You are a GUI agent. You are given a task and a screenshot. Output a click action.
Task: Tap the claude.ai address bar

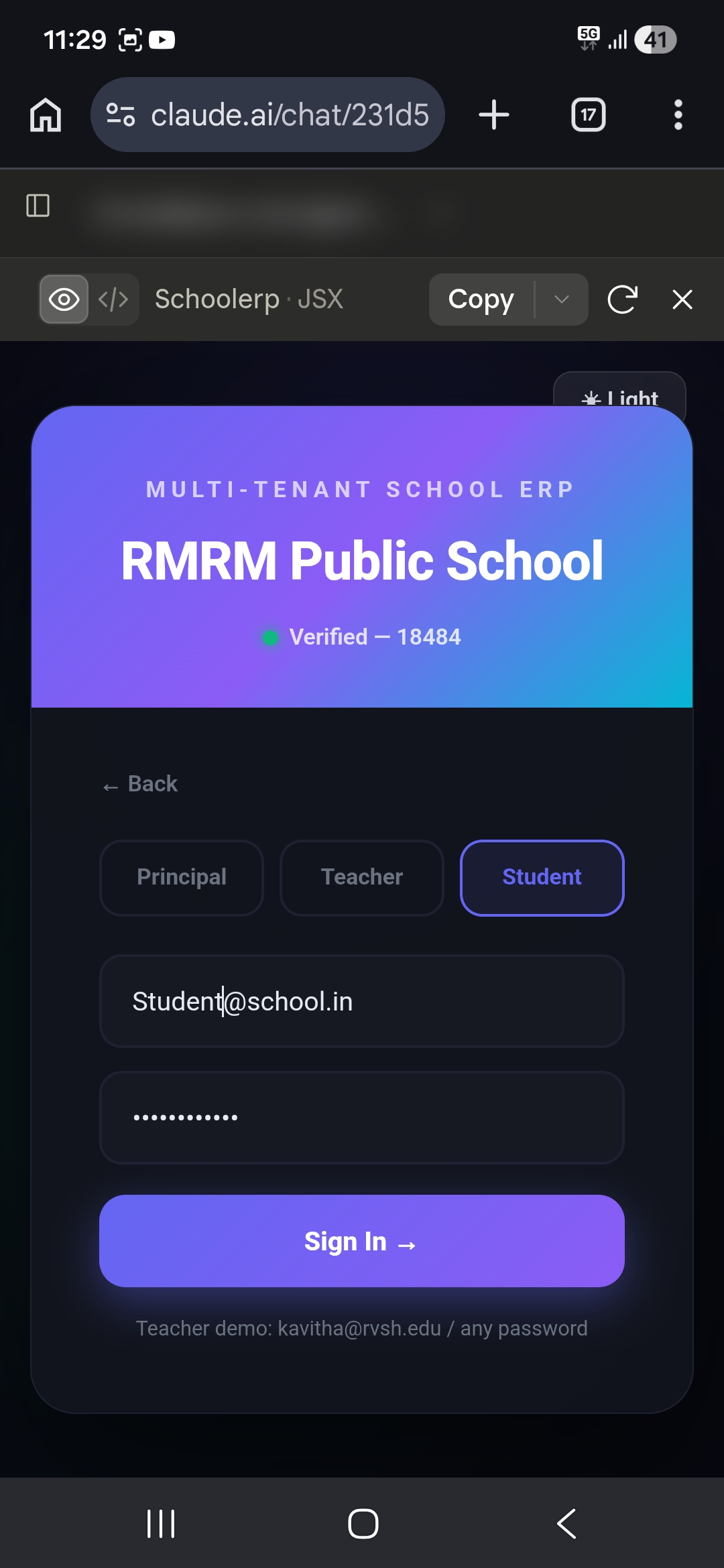tap(267, 115)
